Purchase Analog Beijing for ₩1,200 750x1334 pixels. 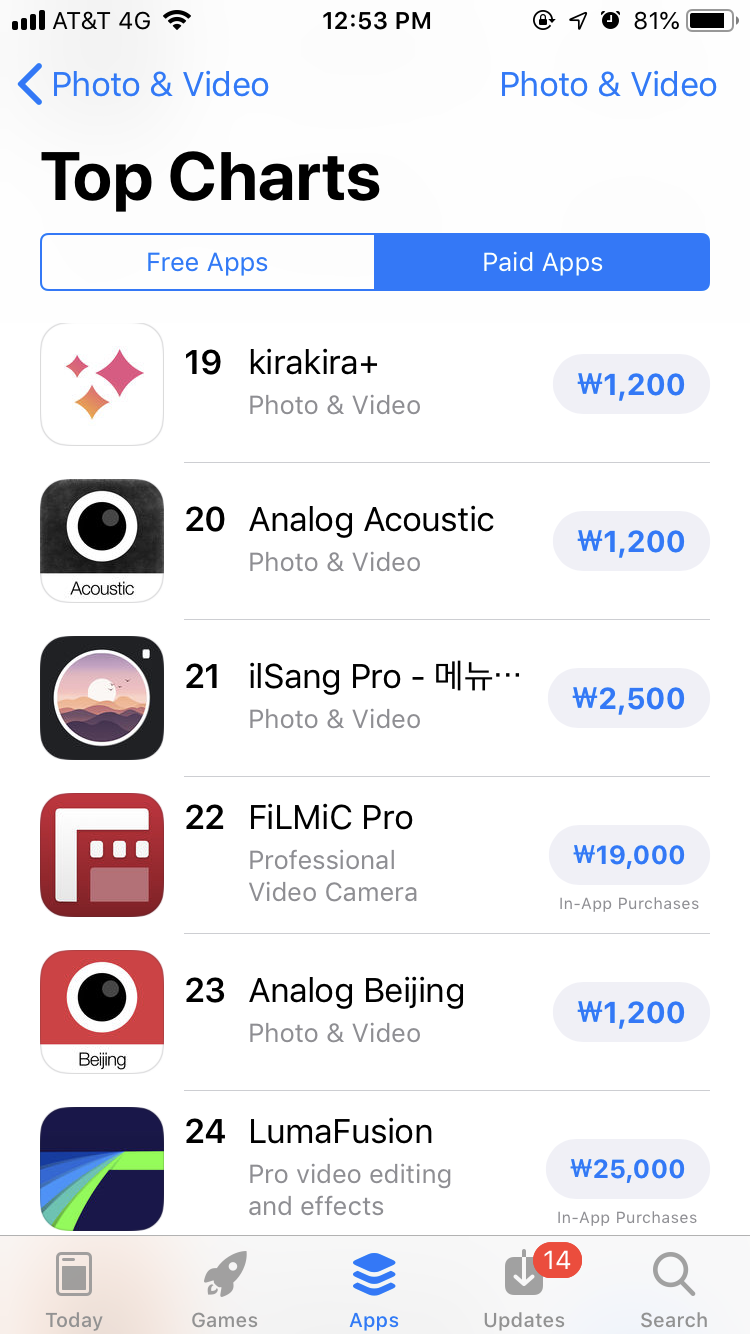click(631, 1013)
